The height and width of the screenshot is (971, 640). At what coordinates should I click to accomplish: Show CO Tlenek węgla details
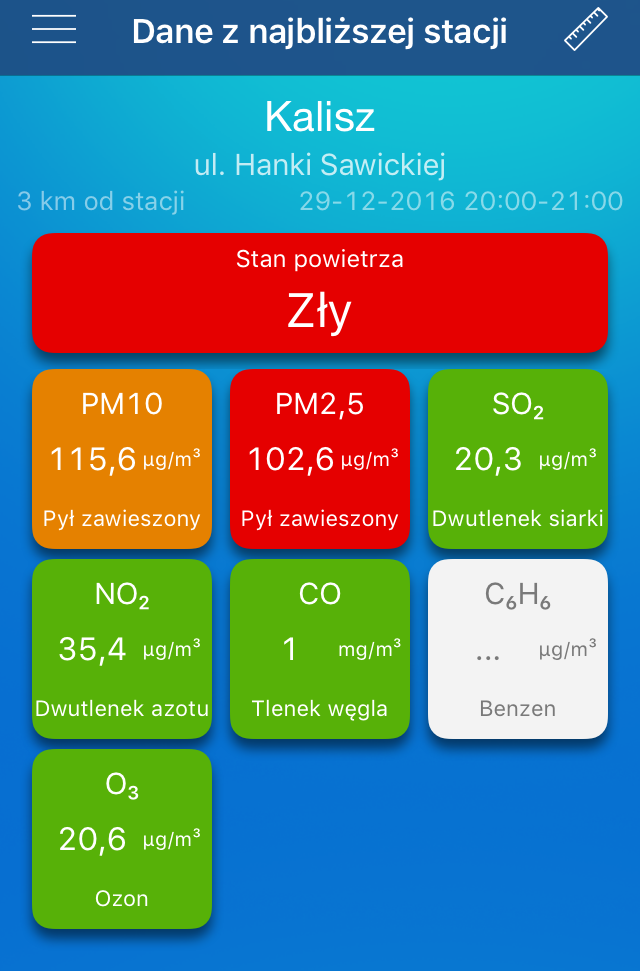(320, 649)
